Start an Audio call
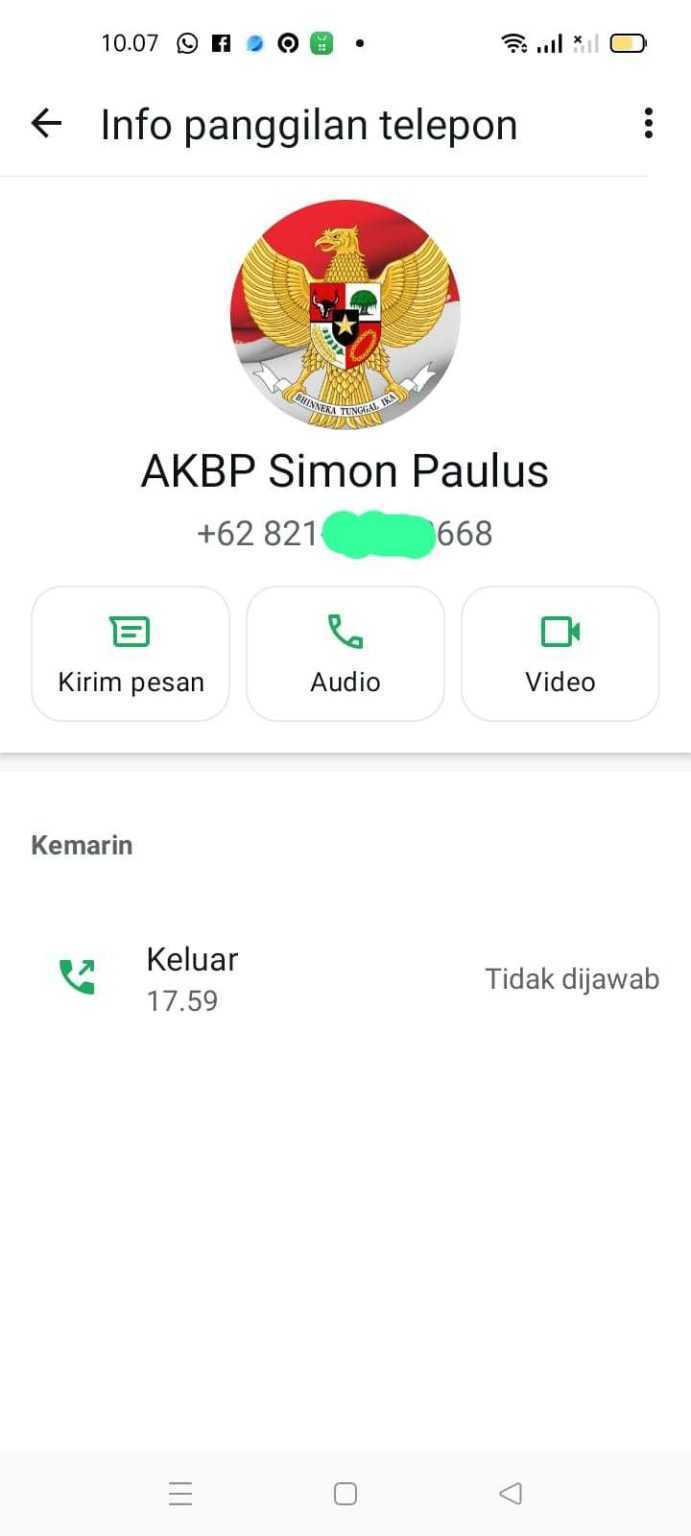Screen dimensions: 691x1536 [x=345, y=654]
